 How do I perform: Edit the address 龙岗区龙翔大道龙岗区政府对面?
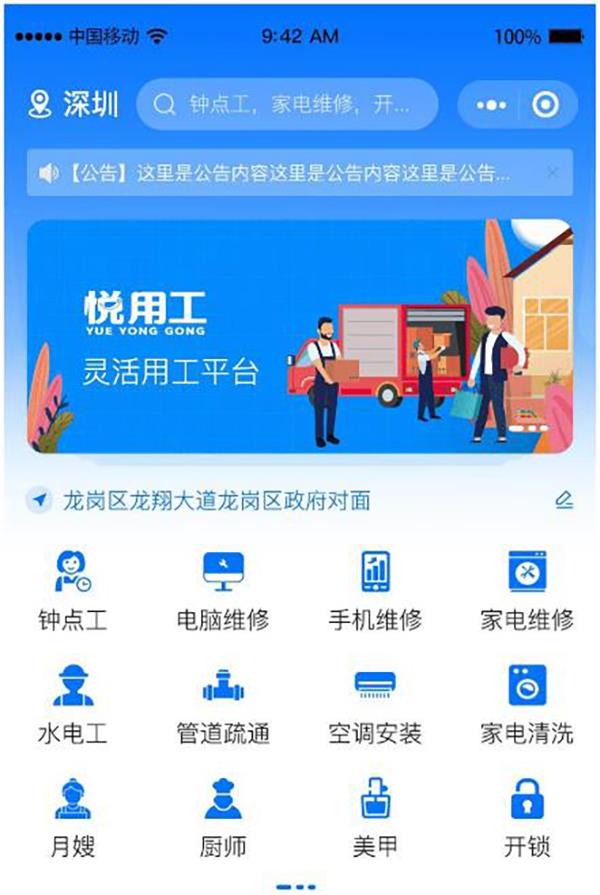(x=564, y=499)
